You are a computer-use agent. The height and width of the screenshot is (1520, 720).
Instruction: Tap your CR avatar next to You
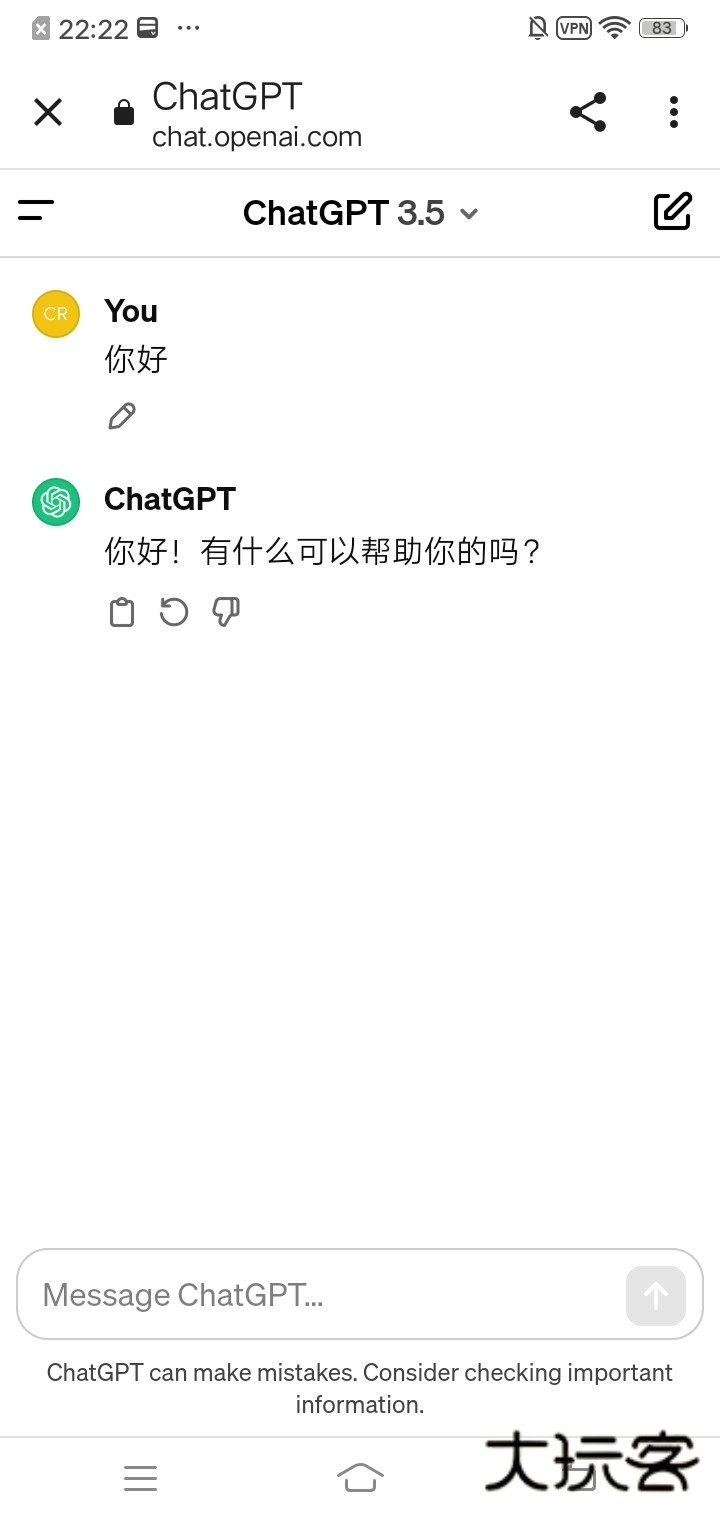tap(55, 313)
